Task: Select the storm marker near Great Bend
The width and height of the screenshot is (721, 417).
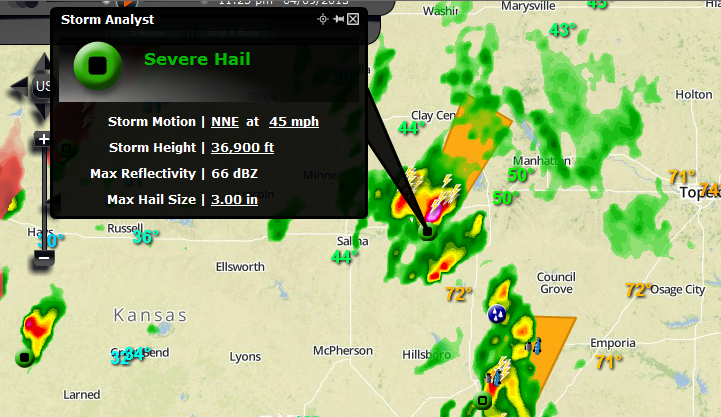Action: click(23, 357)
